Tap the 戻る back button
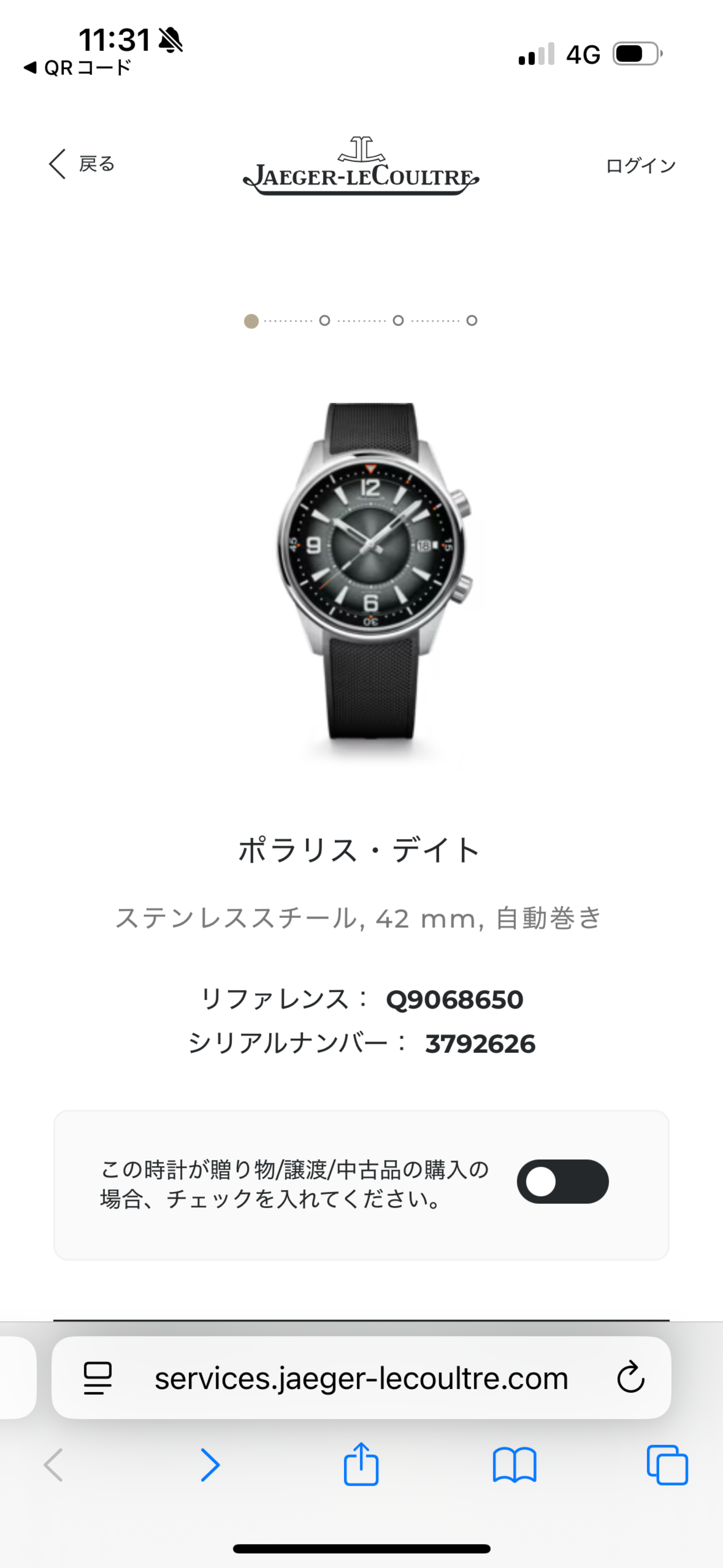This screenshot has height=1568, width=723. [82, 164]
